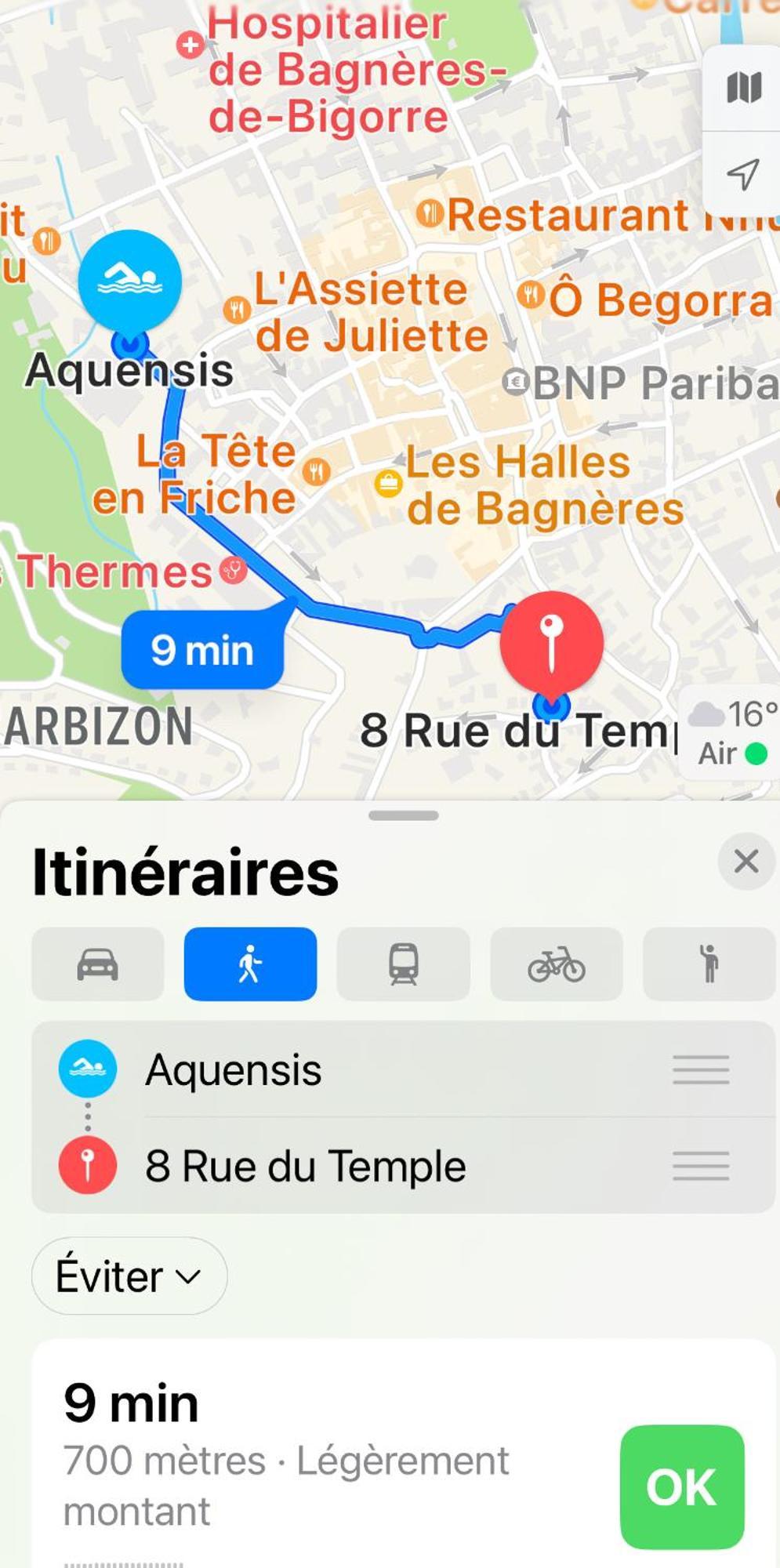The width and height of the screenshot is (780, 1568).
Task: Expand the Éviter options dropdown
Action: coord(129,1276)
